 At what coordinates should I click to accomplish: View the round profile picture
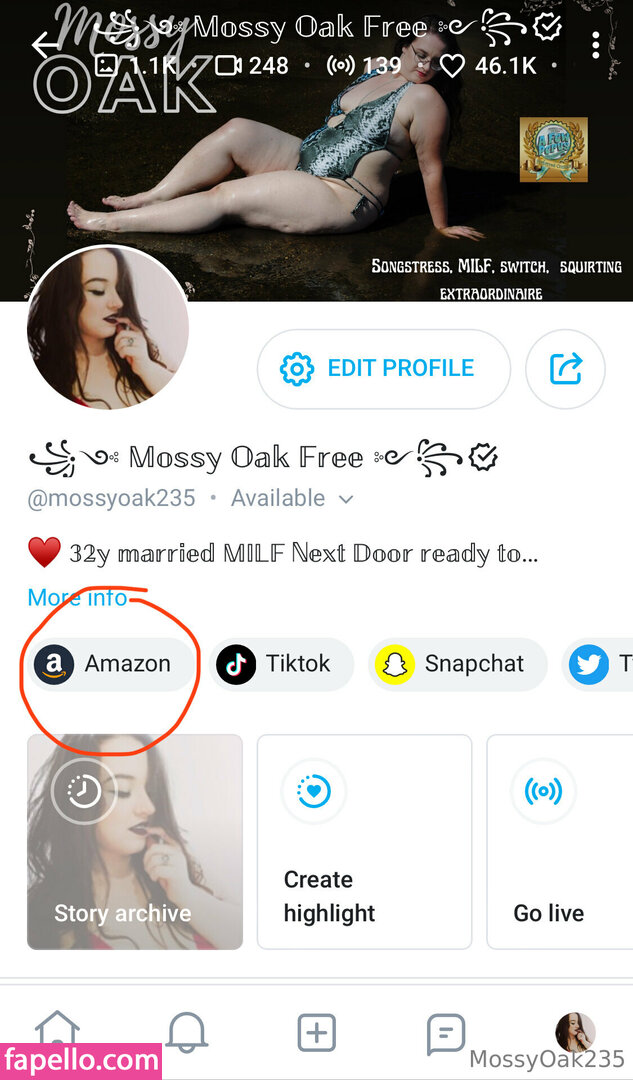108,329
